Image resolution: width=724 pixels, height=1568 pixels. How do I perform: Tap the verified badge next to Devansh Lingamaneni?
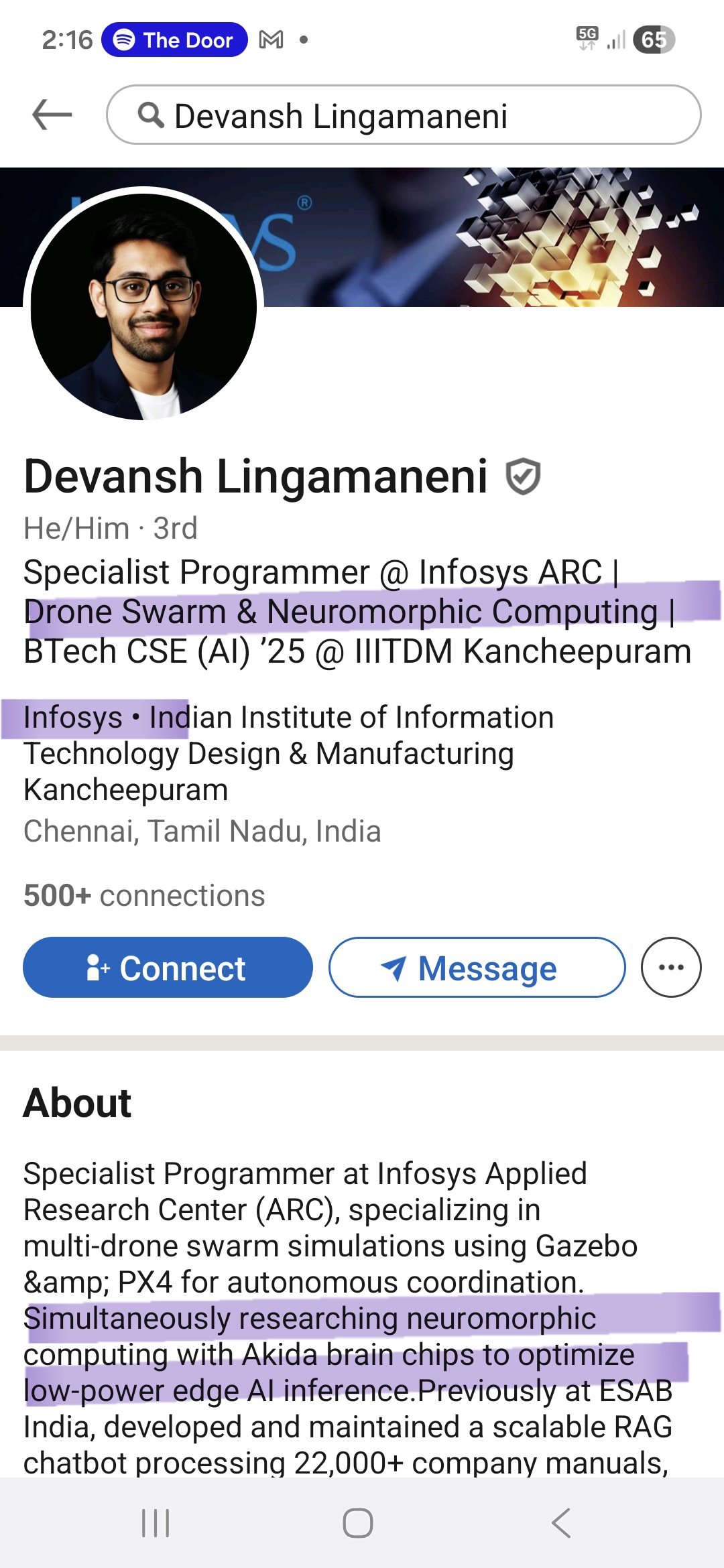522,476
